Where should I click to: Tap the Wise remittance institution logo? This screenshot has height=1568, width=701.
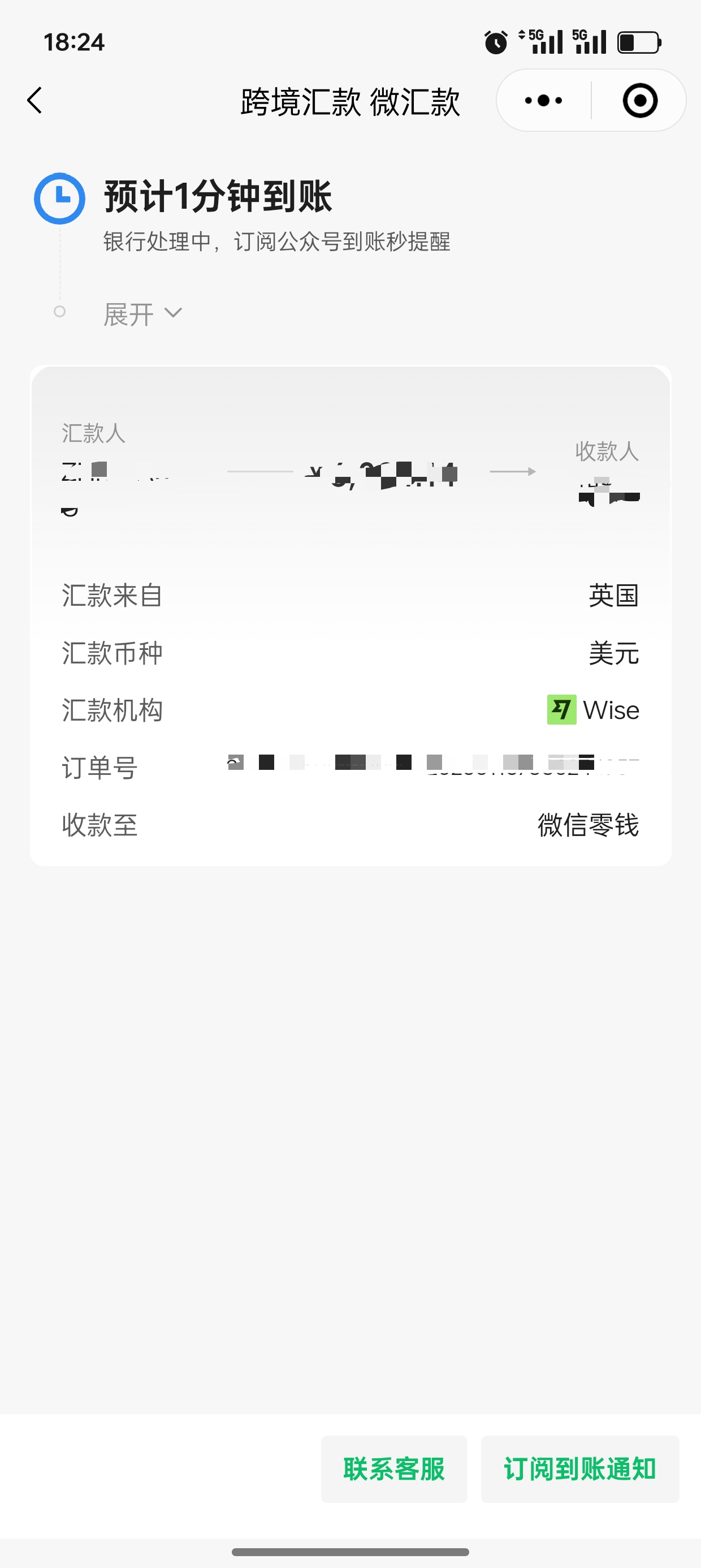coord(560,710)
